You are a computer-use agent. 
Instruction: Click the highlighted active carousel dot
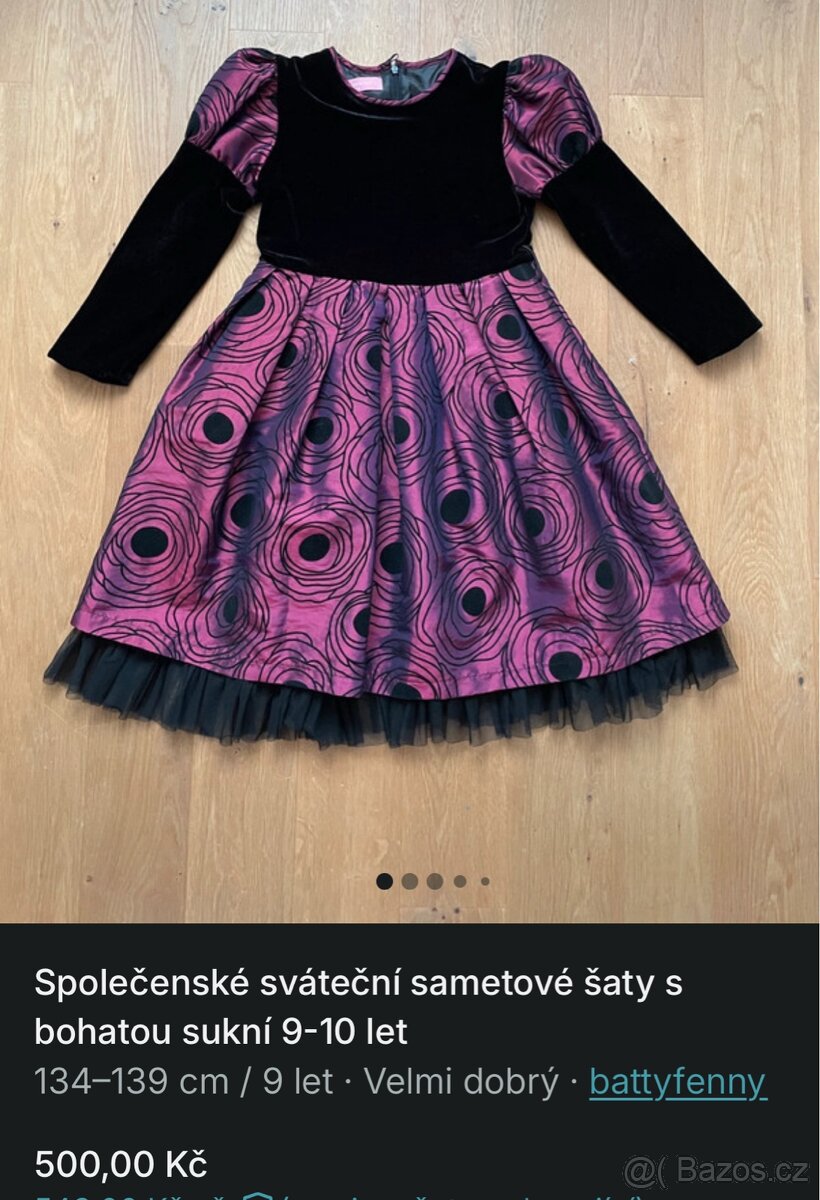point(384,881)
